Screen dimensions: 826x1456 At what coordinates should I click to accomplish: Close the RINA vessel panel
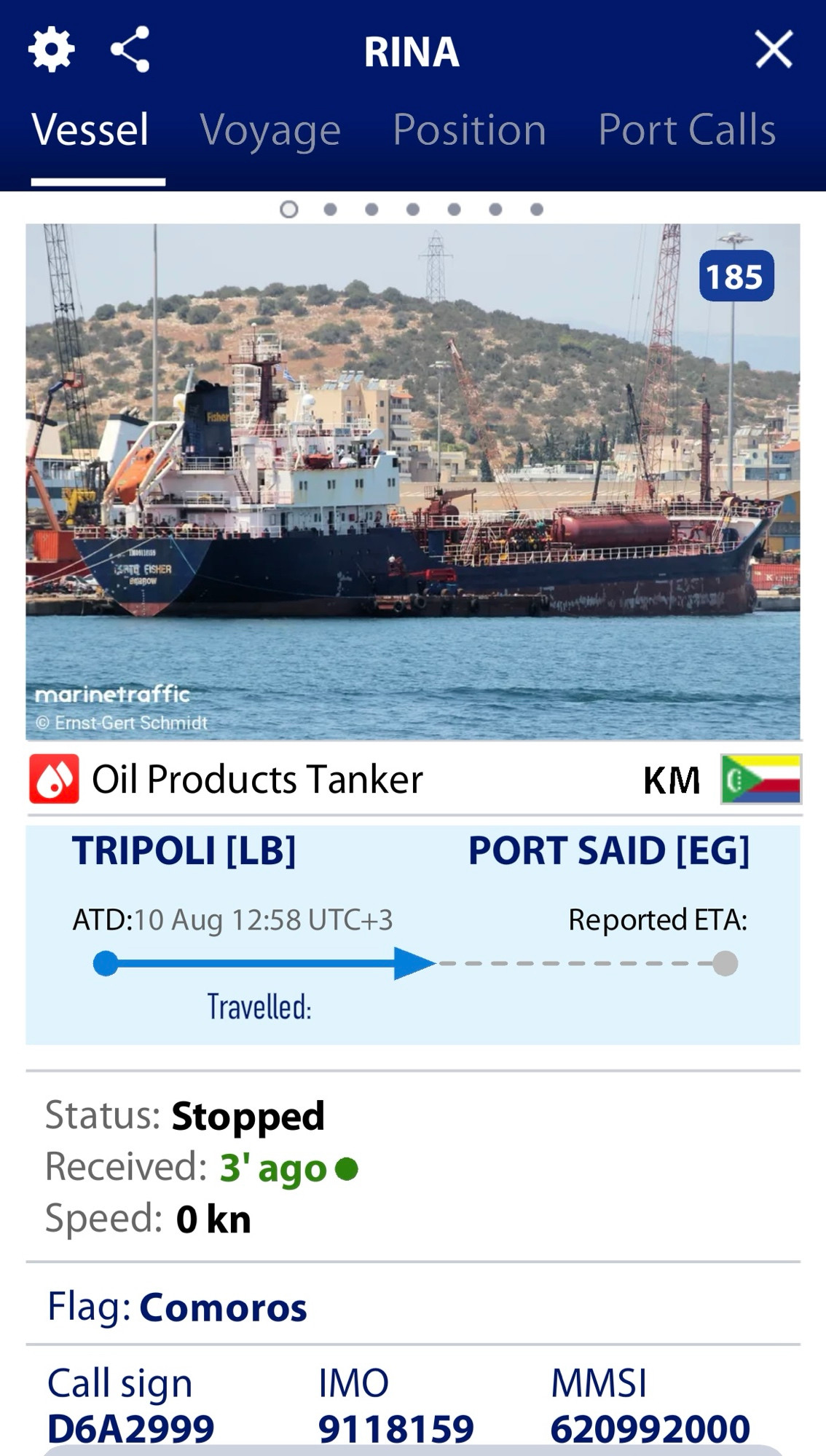(774, 50)
